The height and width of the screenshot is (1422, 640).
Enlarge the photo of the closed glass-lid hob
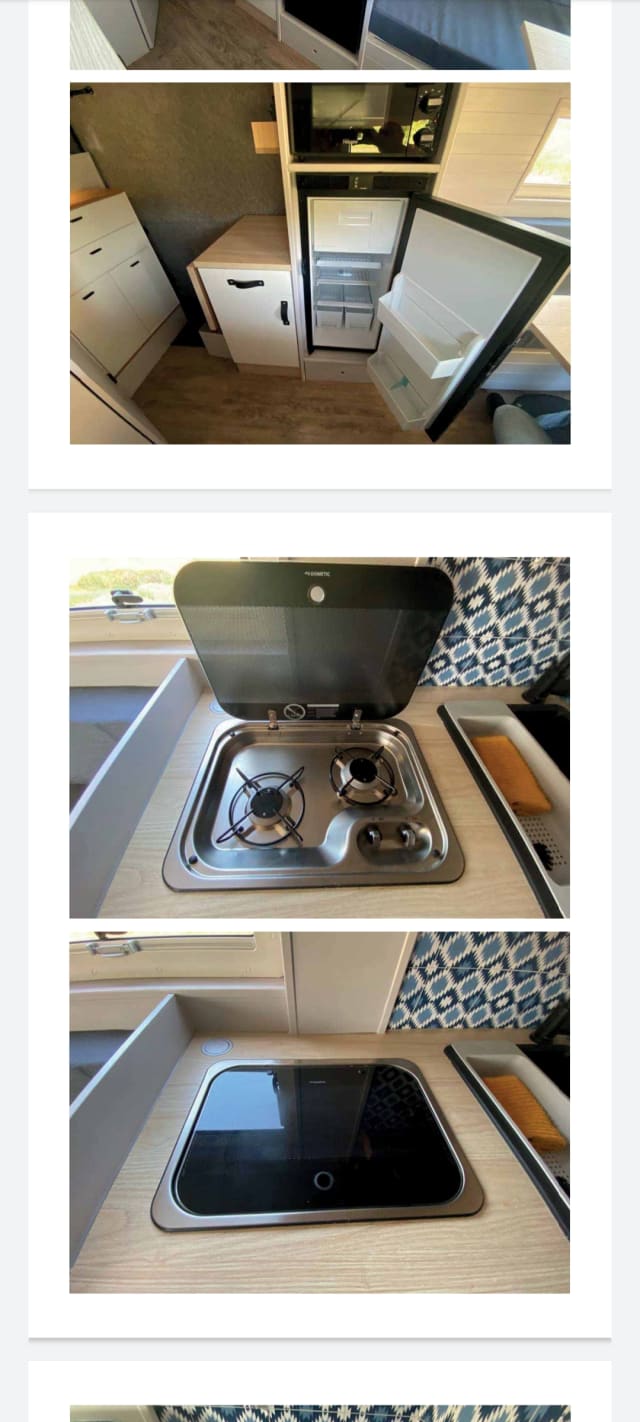tap(320, 1112)
